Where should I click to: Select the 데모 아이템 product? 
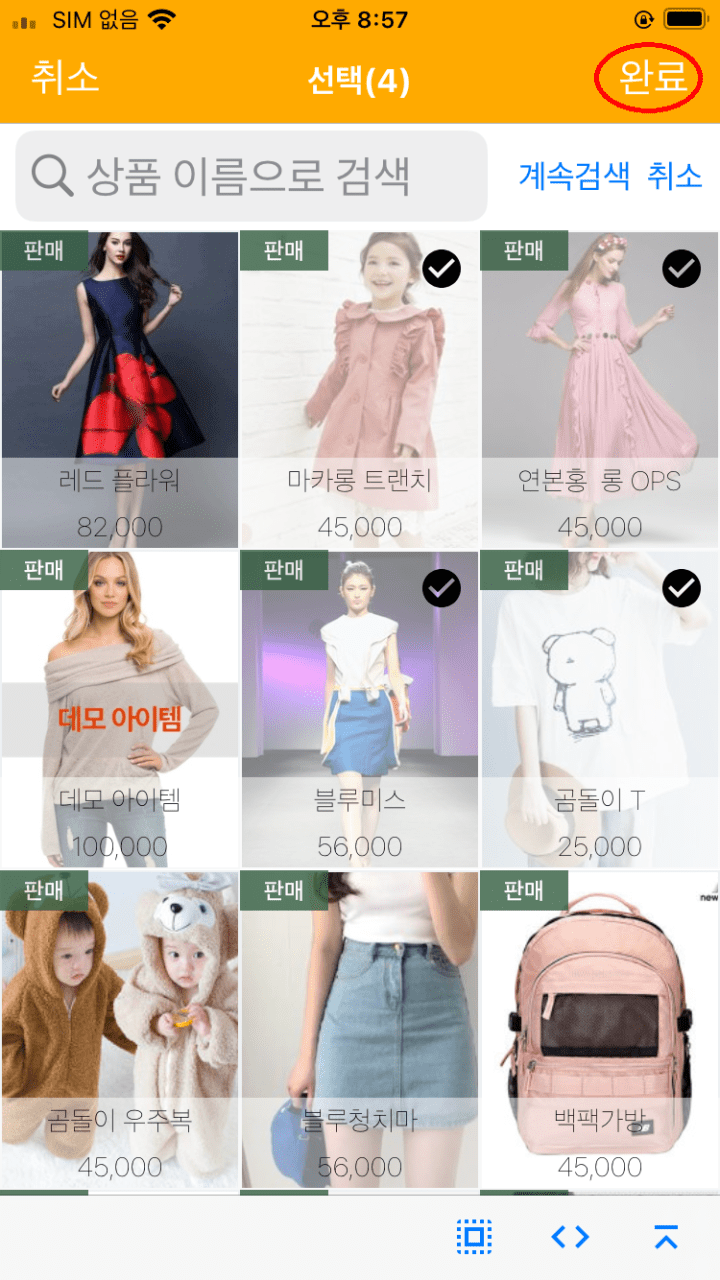120,710
